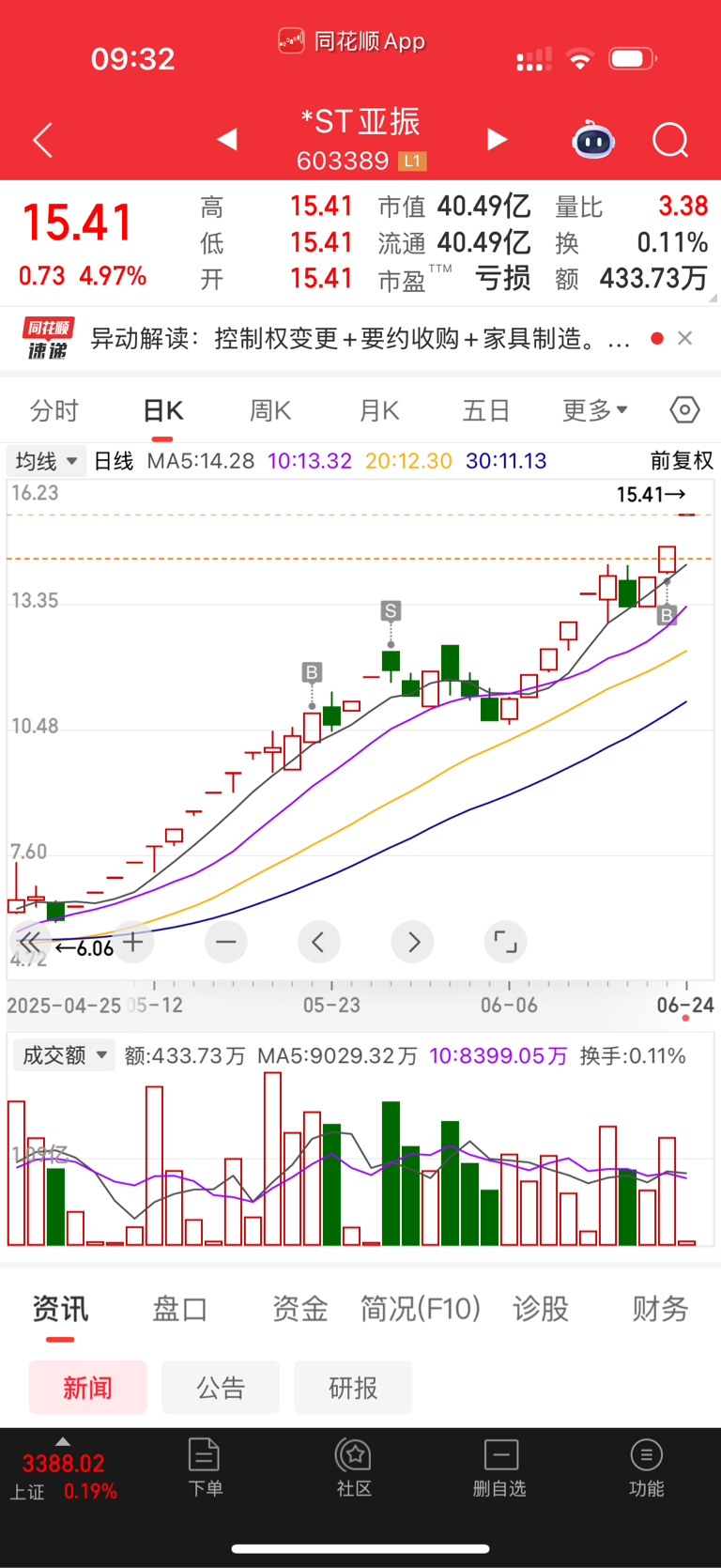Select the 月K chart tab
Screen dimensions: 721x1568
pyautogui.click(x=379, y=410)
